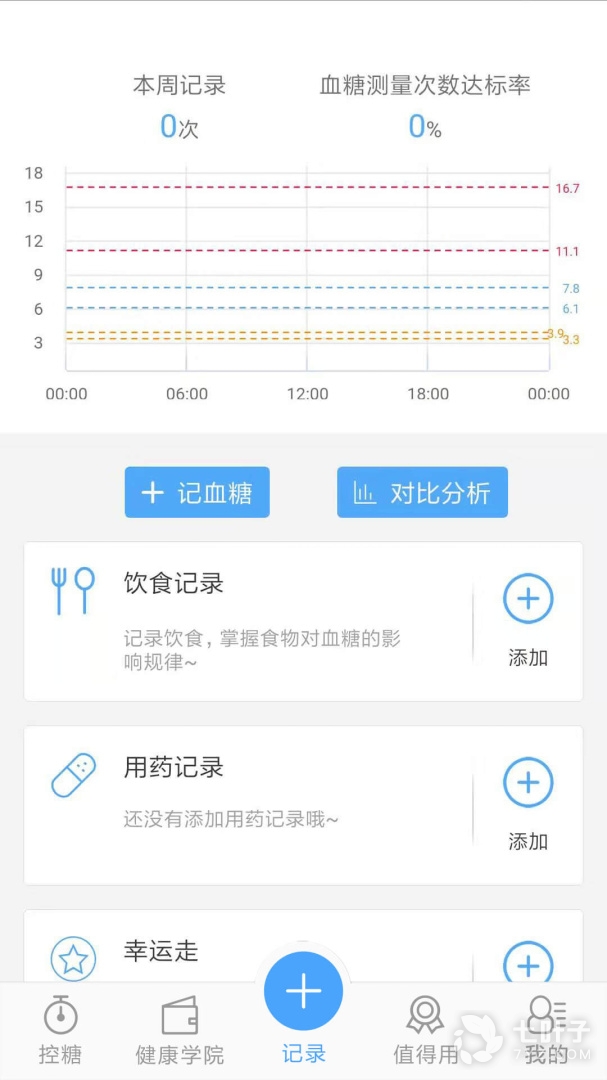Screen dimensions: 607x1080
Task: Add a 用药记录 medication entry
Action: pyautogui.click(x=528, y=783)
